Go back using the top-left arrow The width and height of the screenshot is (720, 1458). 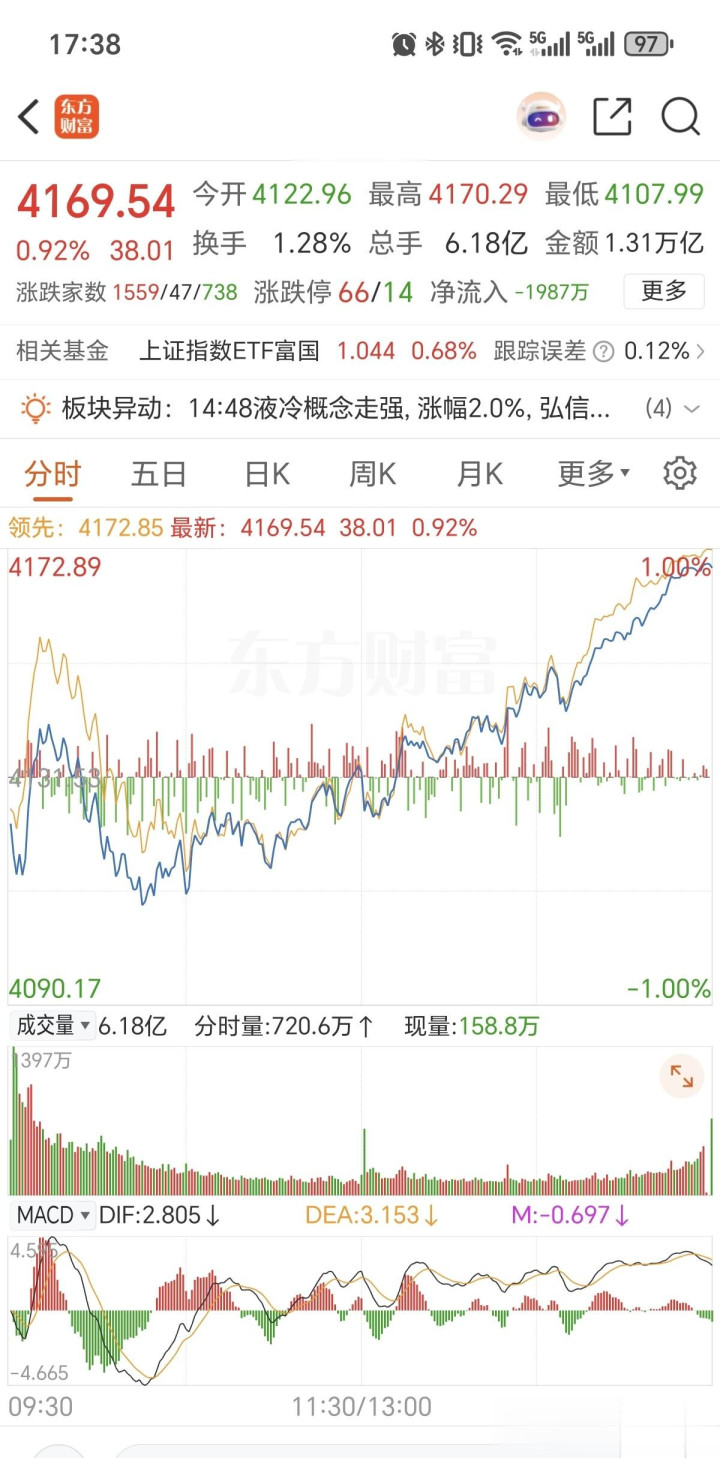[29, 117]
